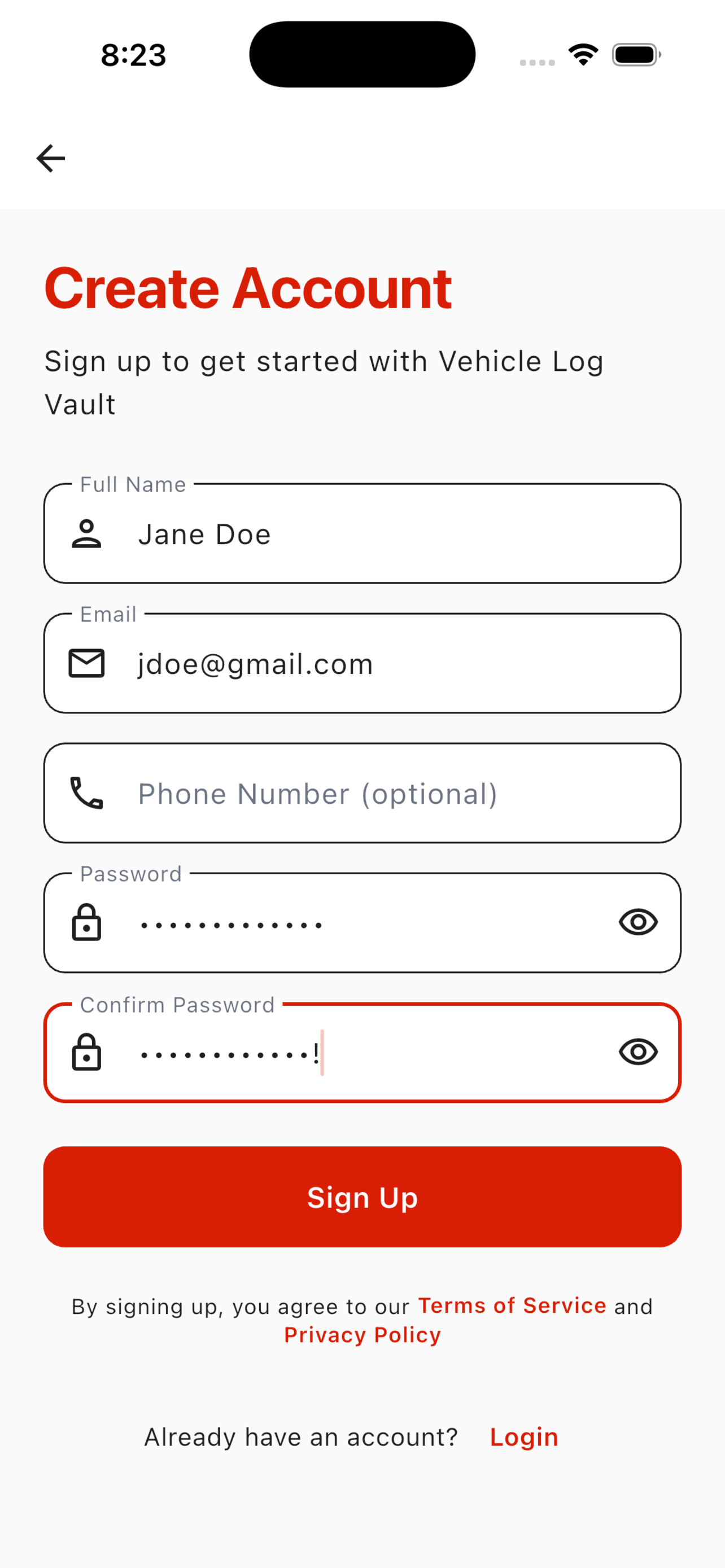Click the back arrow at top left
The height and width of the screenshot is (1568, 725).
pos(50,157)
